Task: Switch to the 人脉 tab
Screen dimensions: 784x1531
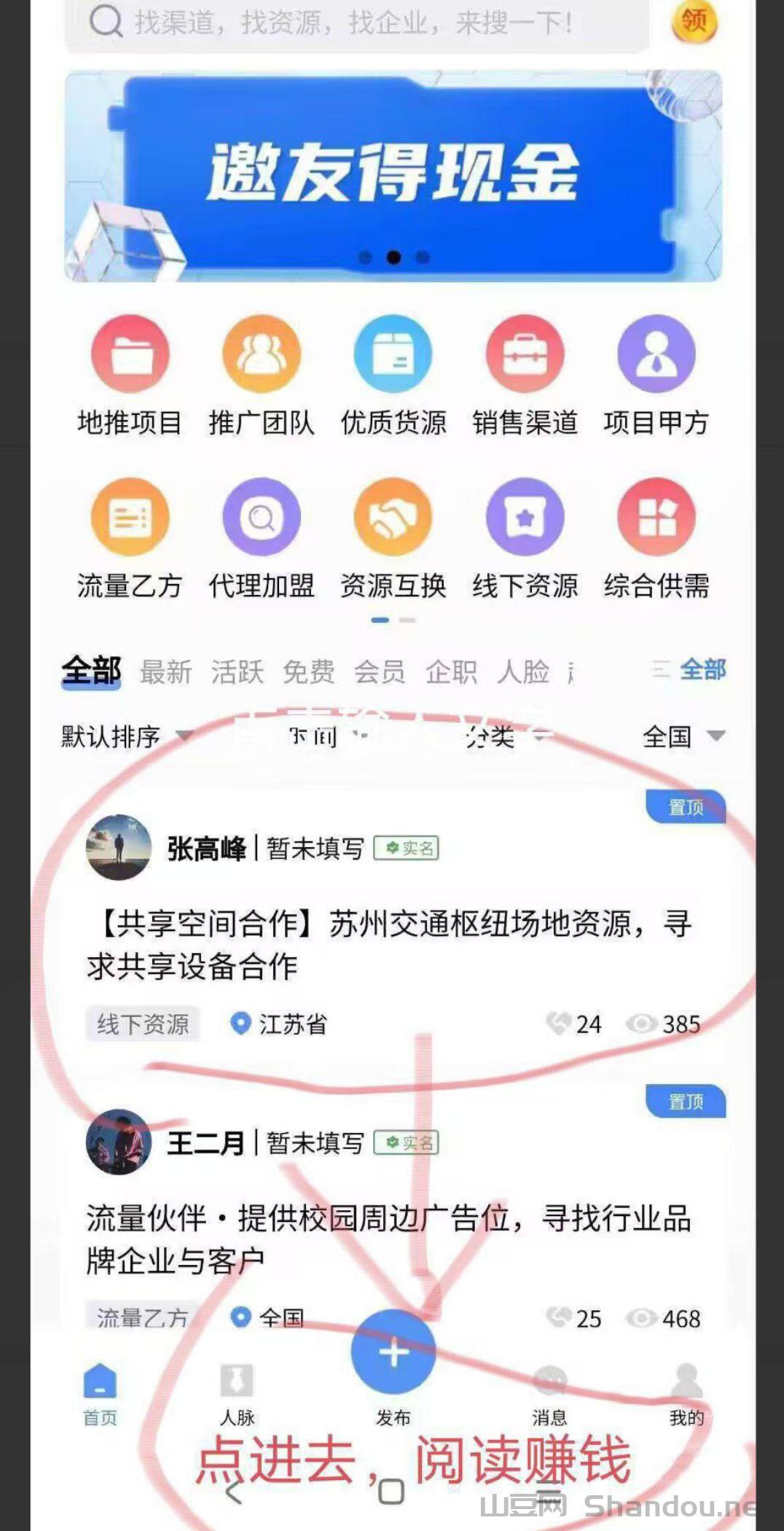Action: pos(238,1394)
